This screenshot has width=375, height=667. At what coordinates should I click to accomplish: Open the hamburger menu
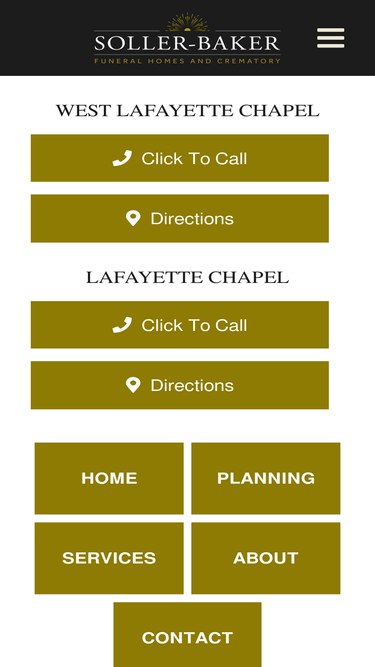click(x=330, y=38)
